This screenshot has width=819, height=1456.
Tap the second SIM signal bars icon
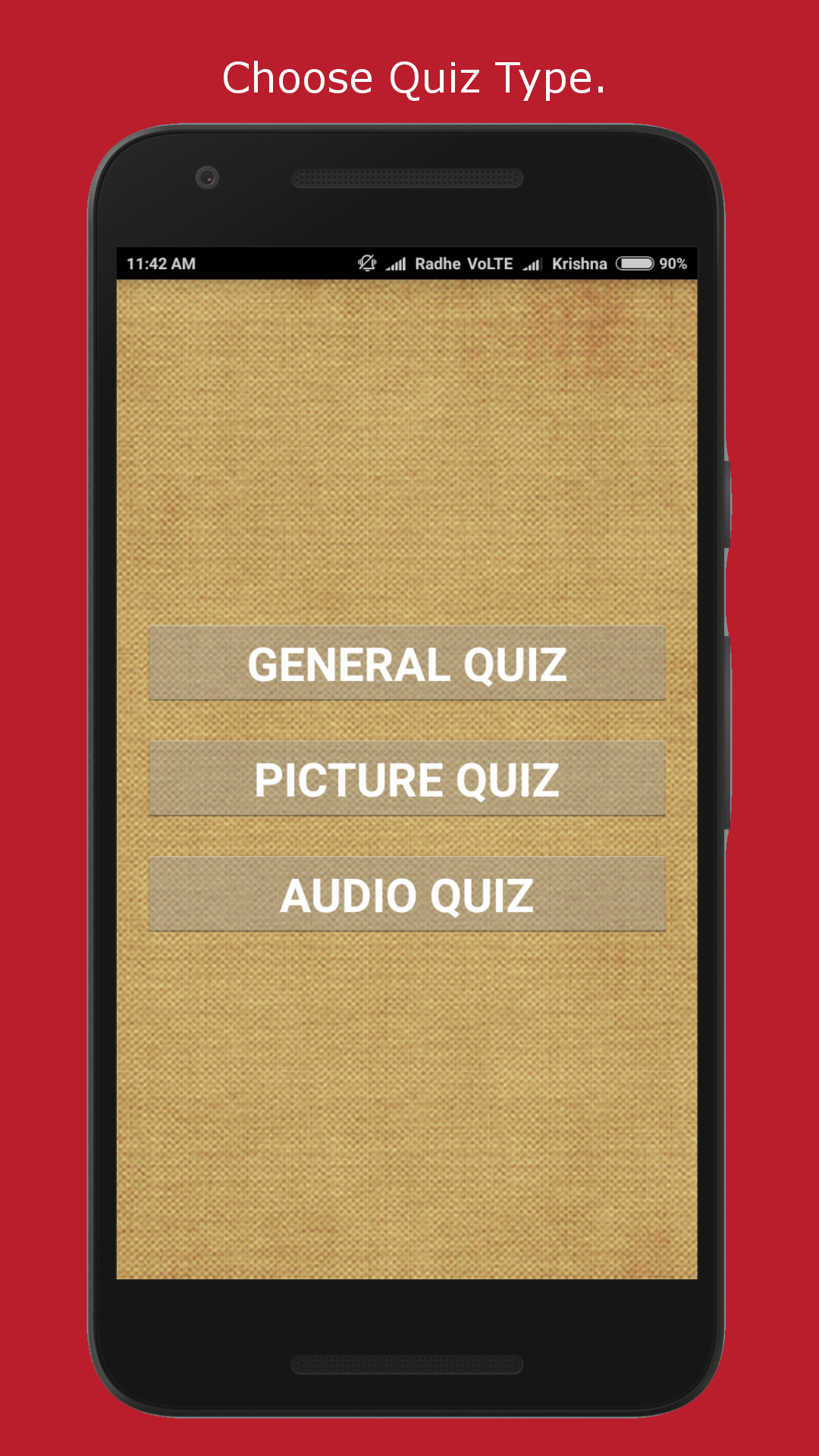click(x=535, y=263)
